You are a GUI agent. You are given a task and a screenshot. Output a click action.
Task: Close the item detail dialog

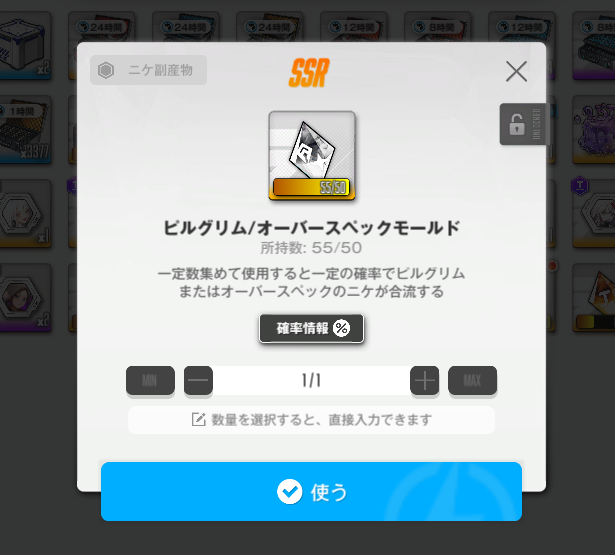coord(516,71)
